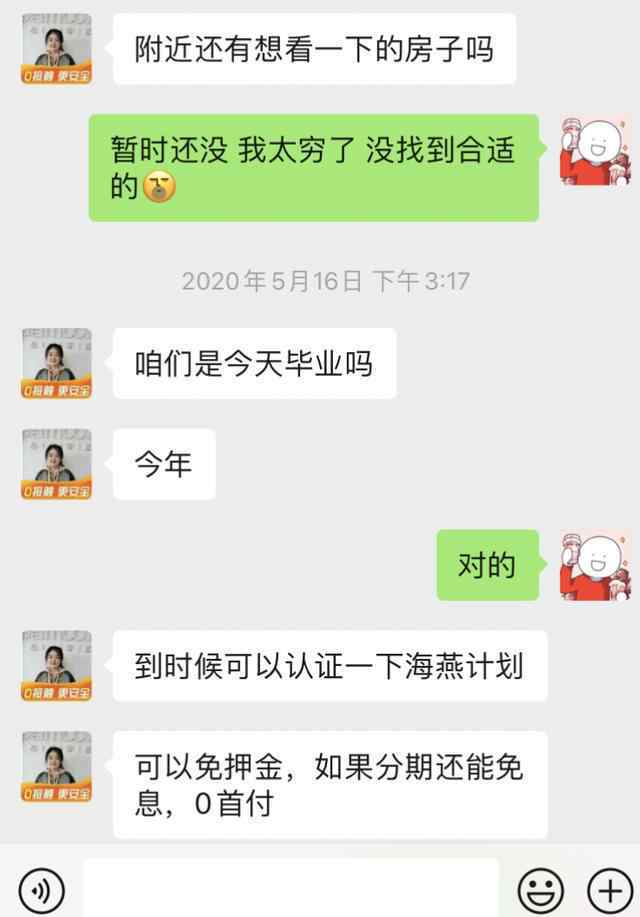The width and height of the screenshot is (640, 917).
Task: Tap my avatar next to 对的 message
Action: point(594,565)
